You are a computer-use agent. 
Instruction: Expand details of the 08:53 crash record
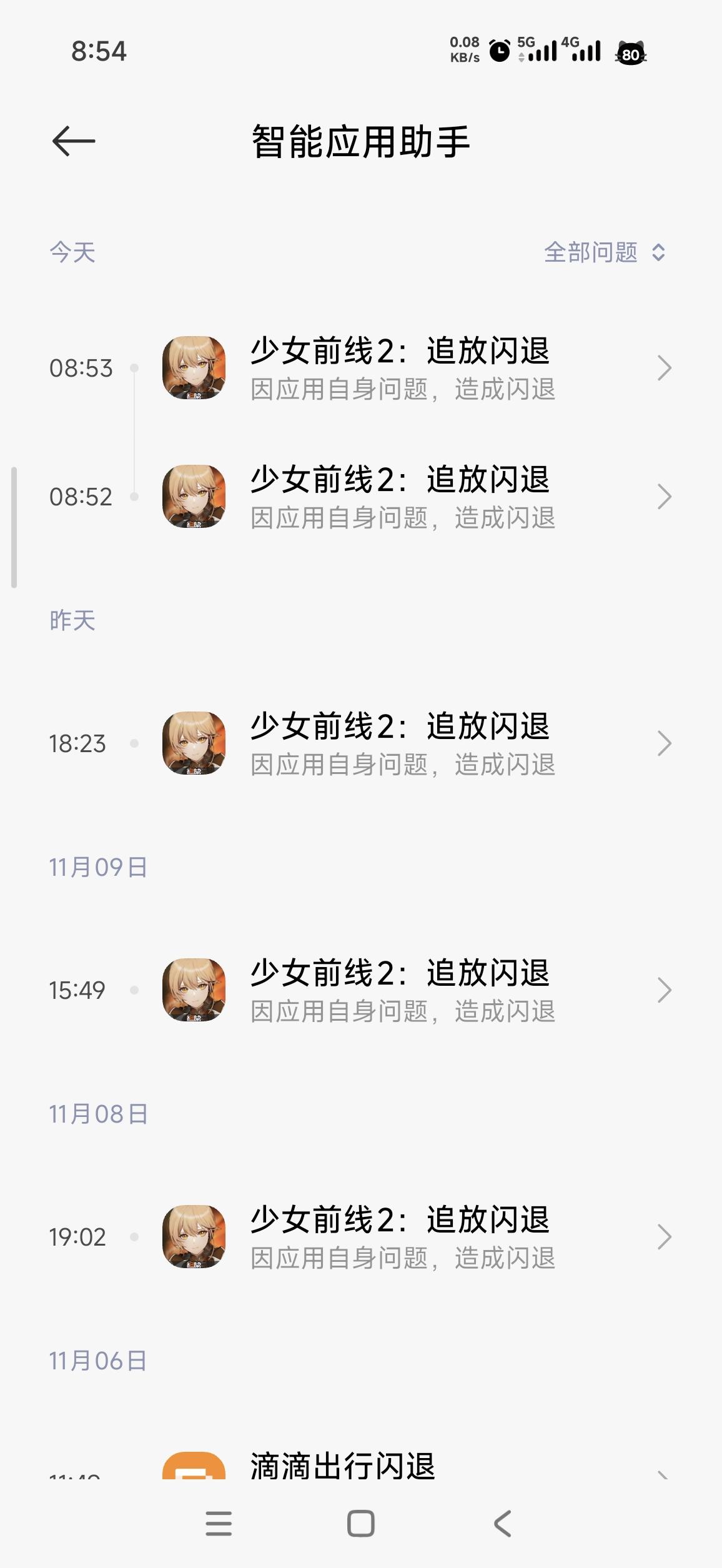pyautogui.click(x=663, y=369)
